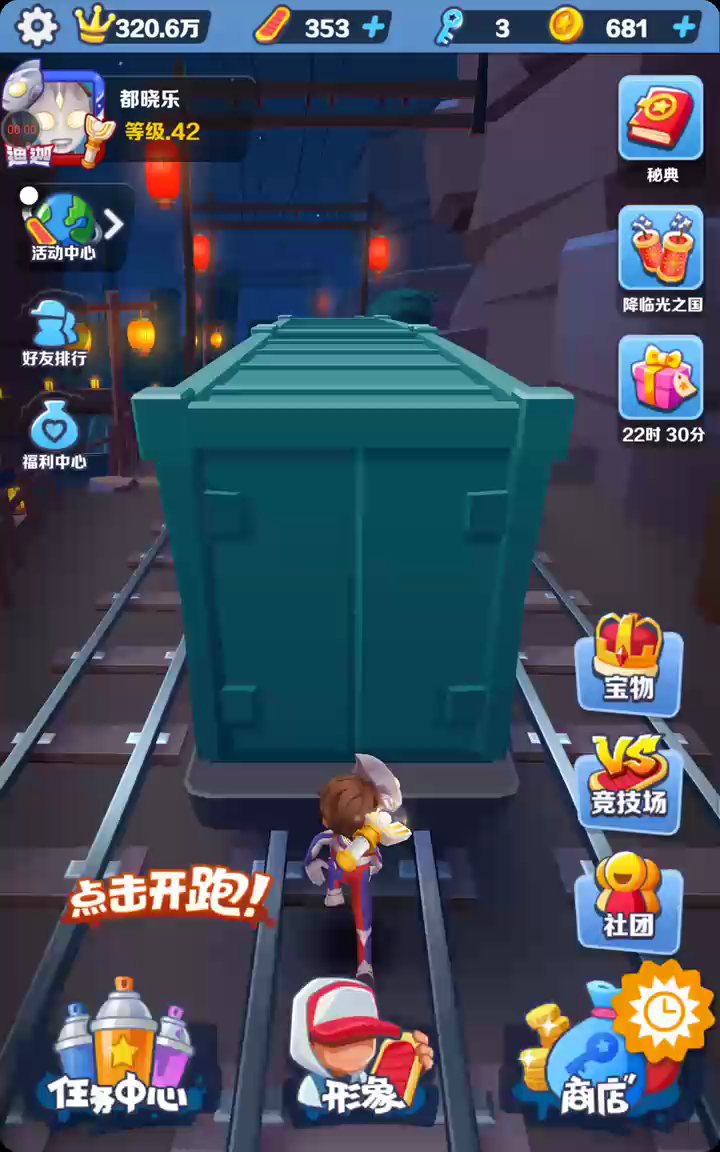Image resolution: width=720 pixels, height=1152 pixels.
Task: Open 降临光之国 event
Action: (x=661, y=250)
